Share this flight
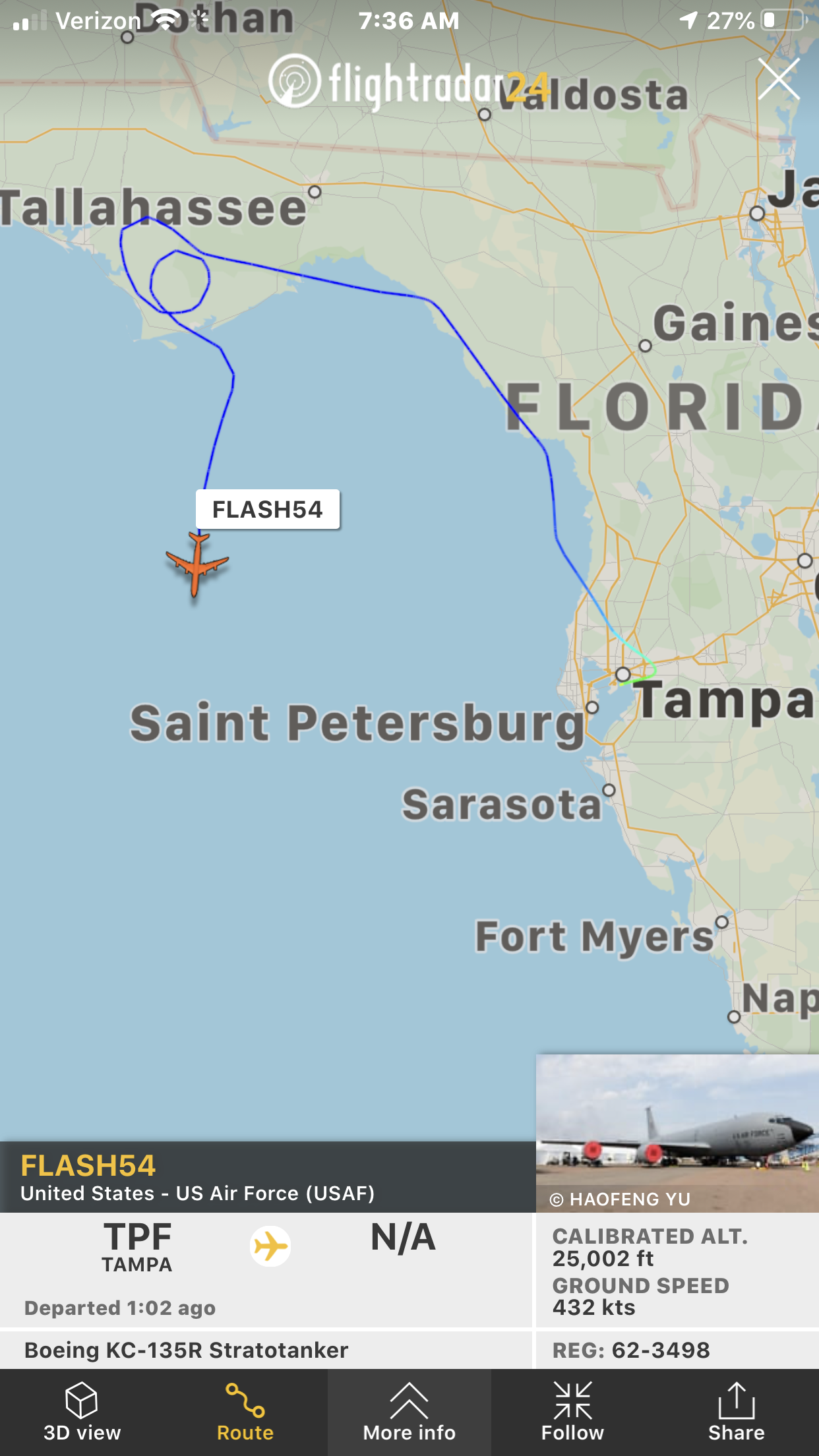The height and width of the screenshot is (1456, 819). 736,1412
